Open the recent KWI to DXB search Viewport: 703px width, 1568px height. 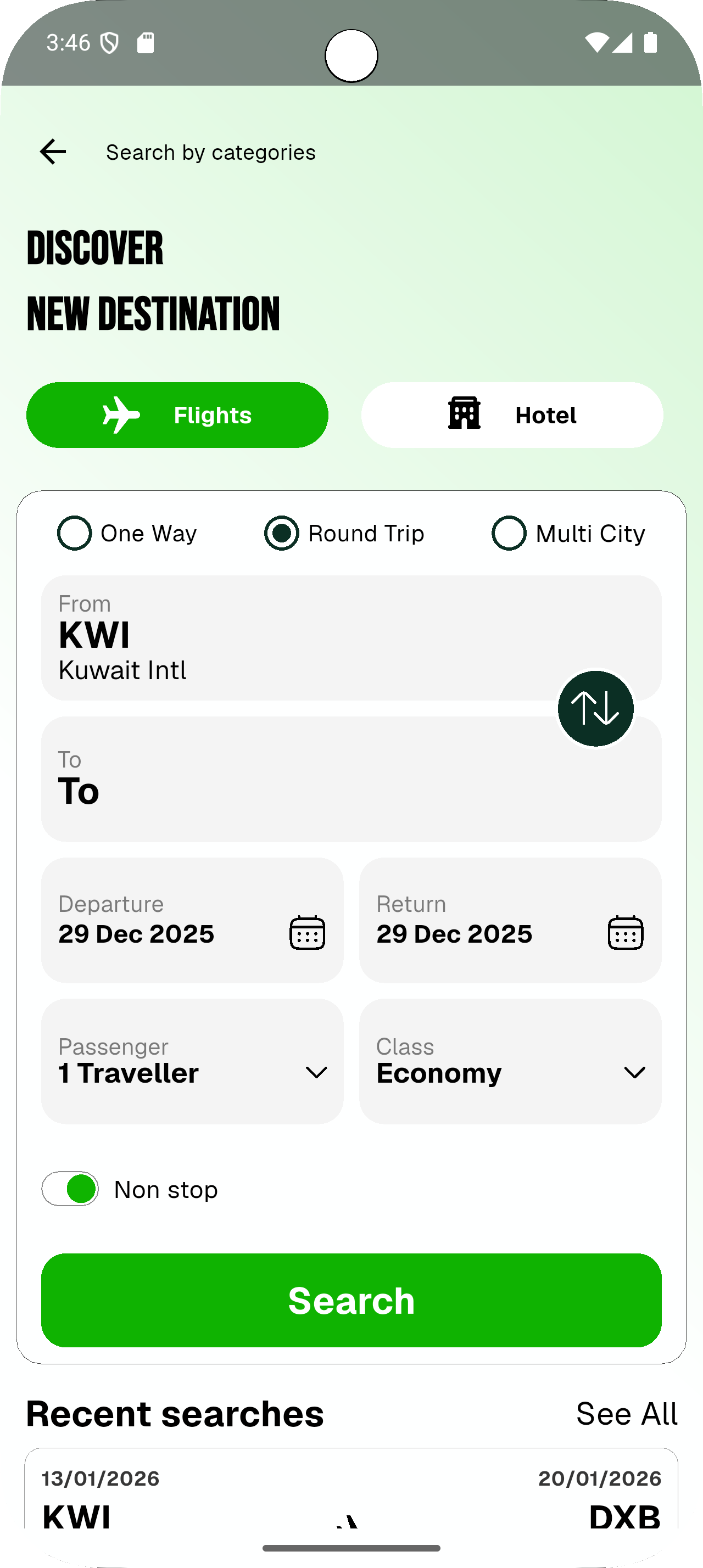click(351, 1491)
